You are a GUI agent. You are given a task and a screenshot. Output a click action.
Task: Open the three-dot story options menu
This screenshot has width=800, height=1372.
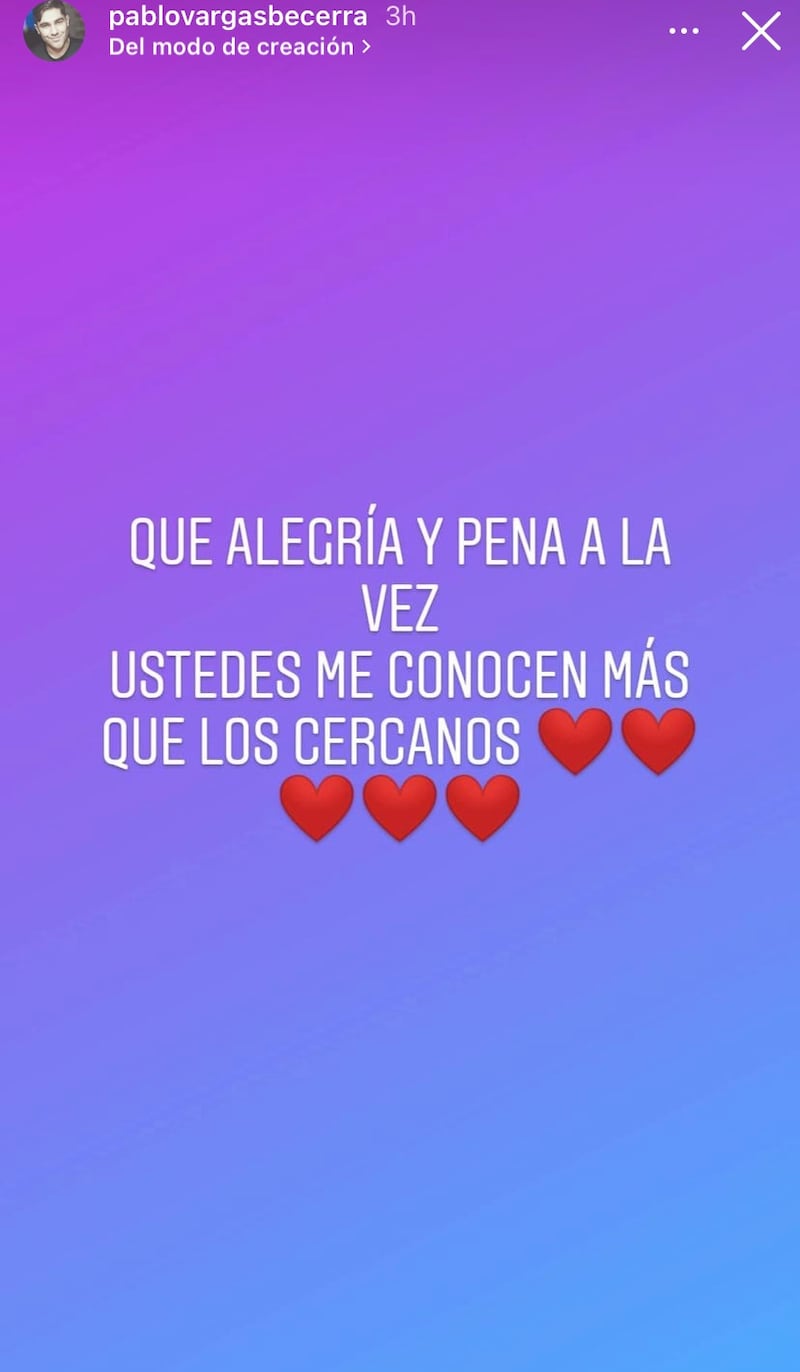click(x=684, y=31)
